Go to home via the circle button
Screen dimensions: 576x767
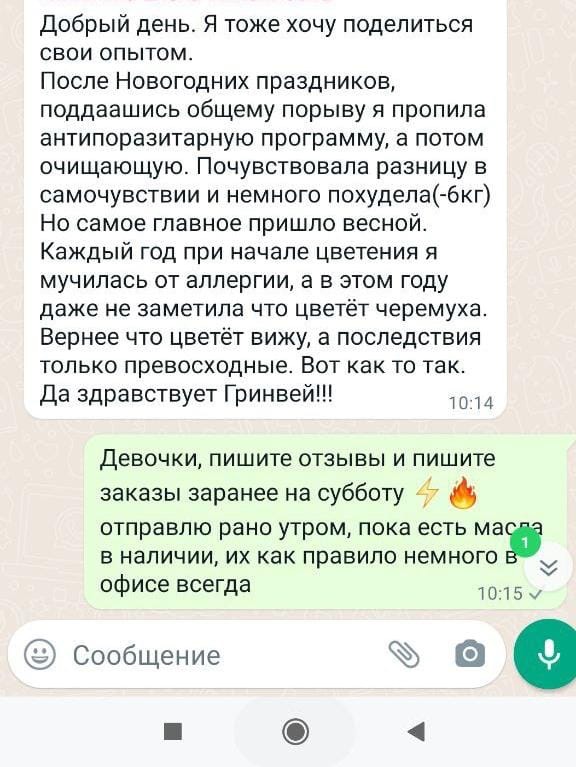pyautogui.click(x=295, y=732)
